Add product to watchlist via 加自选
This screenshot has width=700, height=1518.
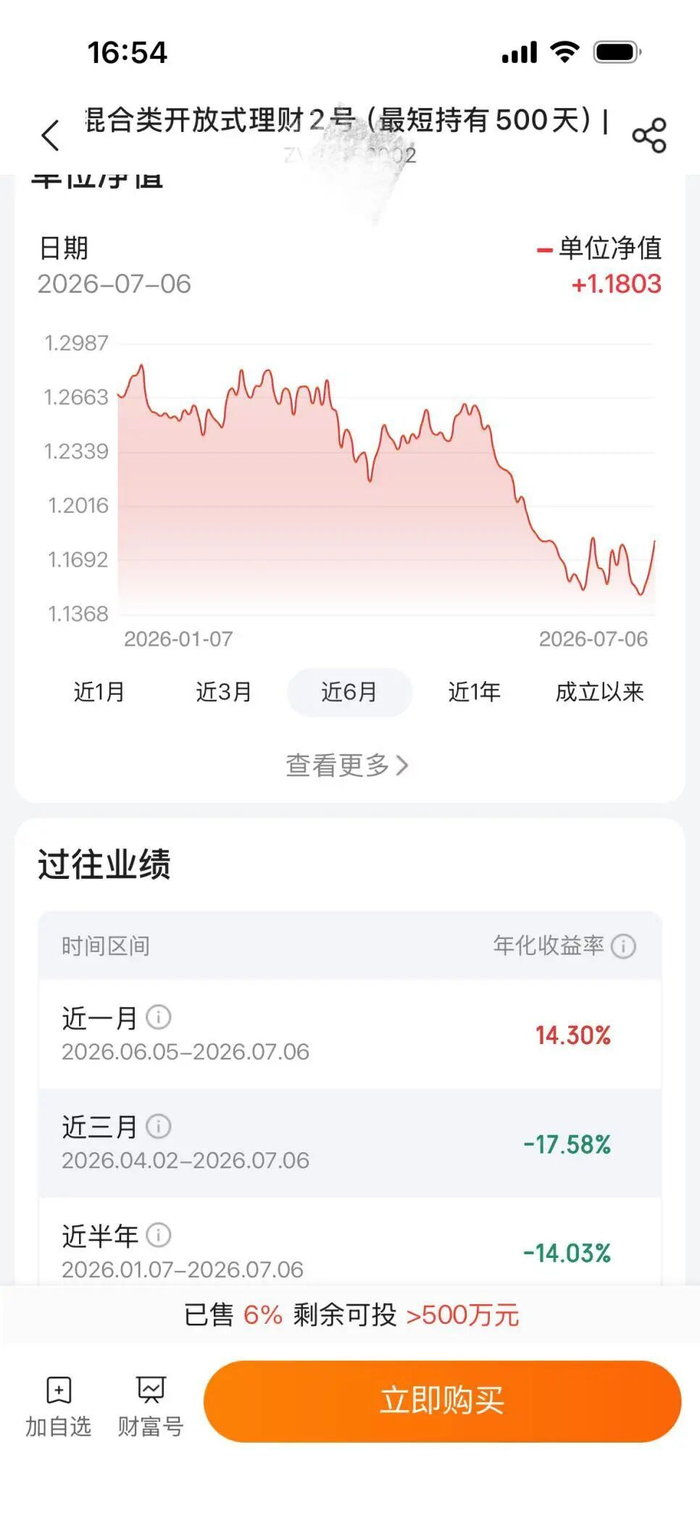coord(58,1406)
